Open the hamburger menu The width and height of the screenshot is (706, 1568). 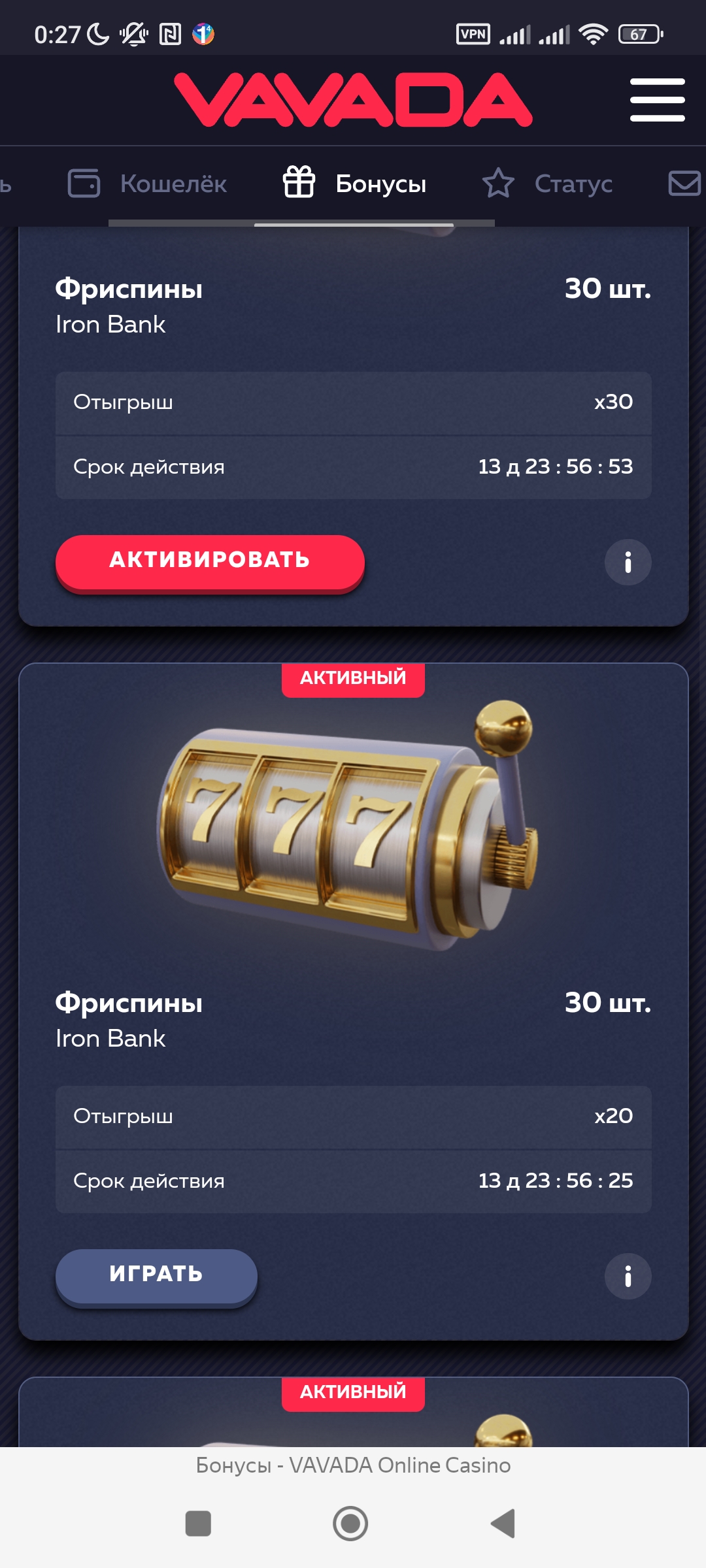[x=657, y=100]
